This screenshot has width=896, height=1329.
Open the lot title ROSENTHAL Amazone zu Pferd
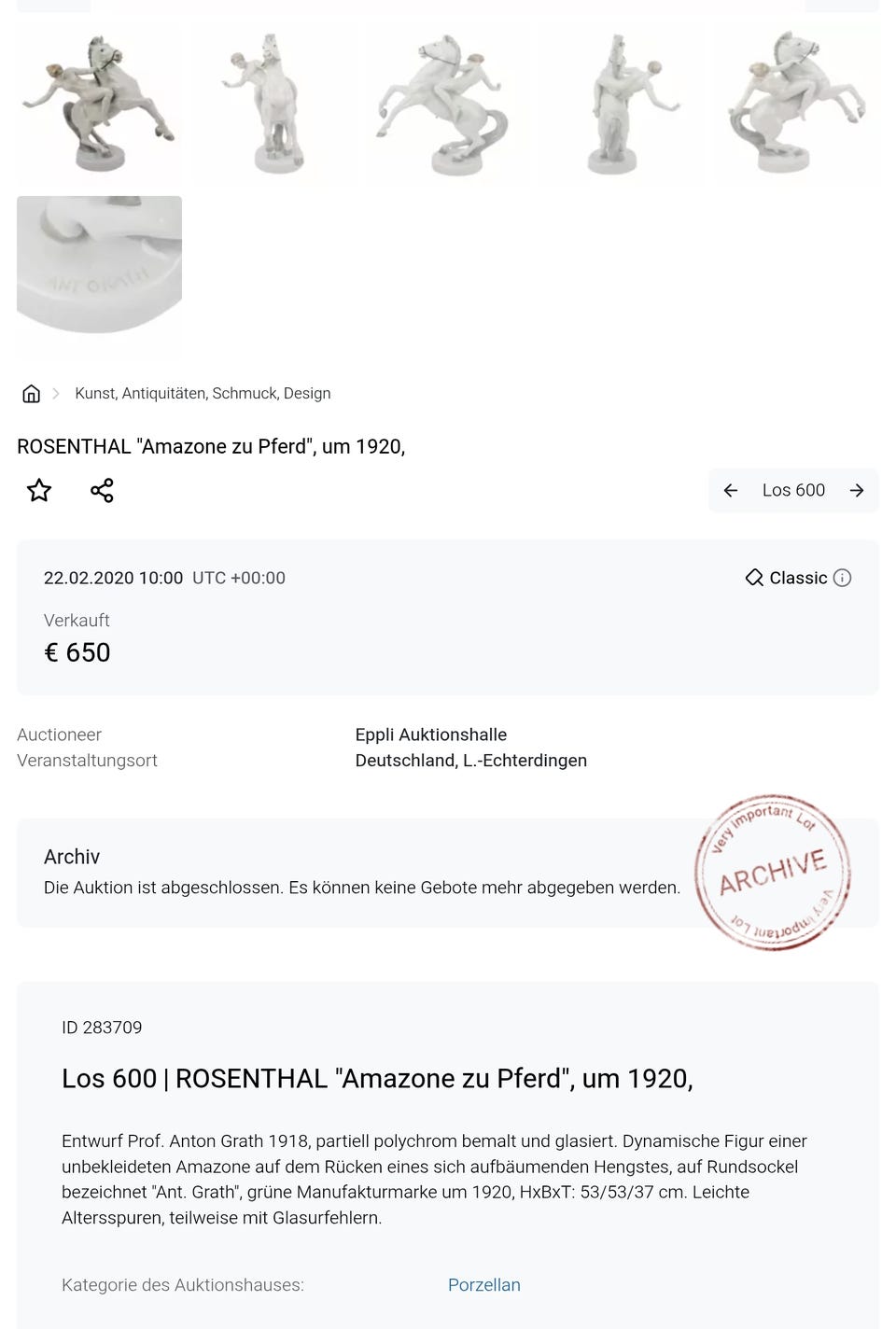pyautogui.click(x=212, y=446)
